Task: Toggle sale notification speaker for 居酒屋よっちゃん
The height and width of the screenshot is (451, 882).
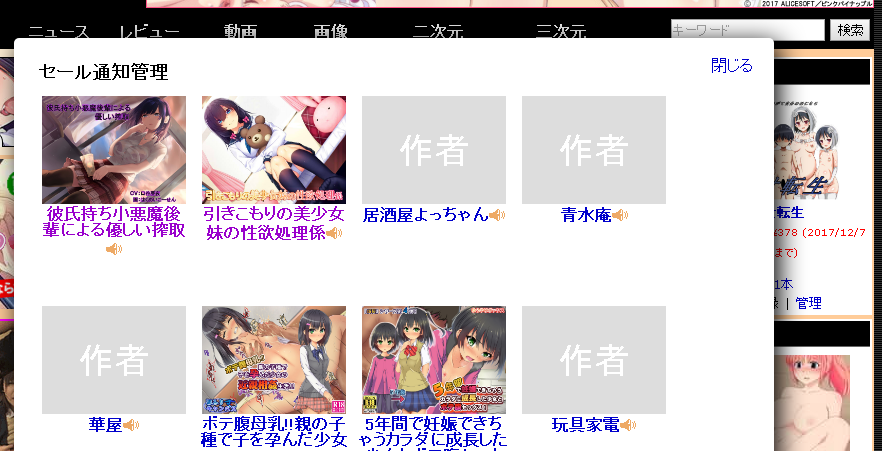Action: click(497, 215)
